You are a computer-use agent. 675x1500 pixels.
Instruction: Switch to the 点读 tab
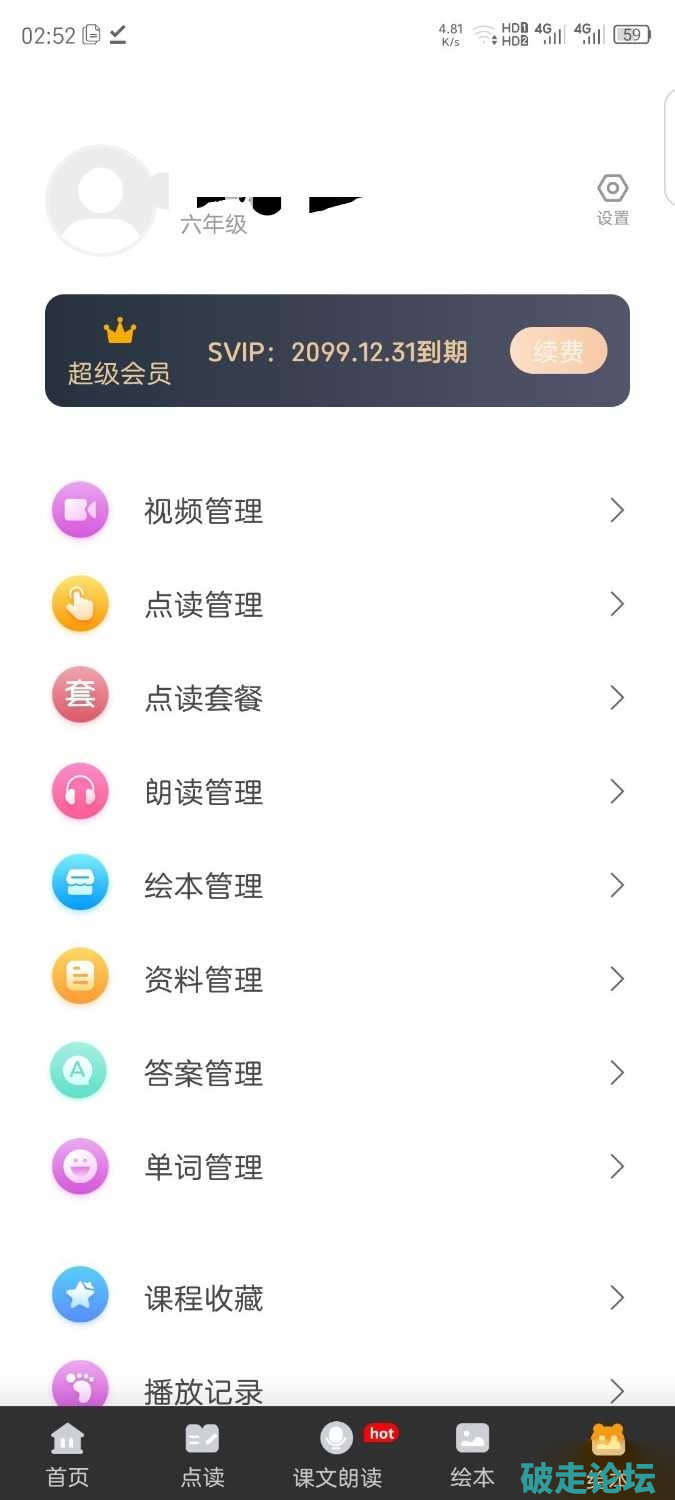tap(202, 1454)
